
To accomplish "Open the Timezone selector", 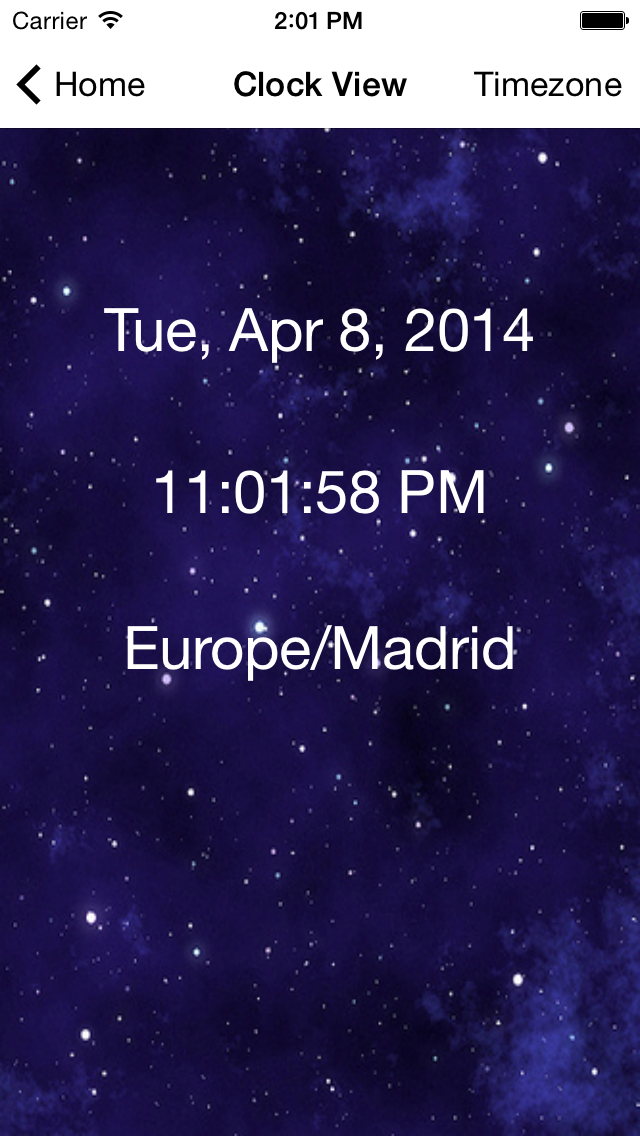I will [547, 85].
